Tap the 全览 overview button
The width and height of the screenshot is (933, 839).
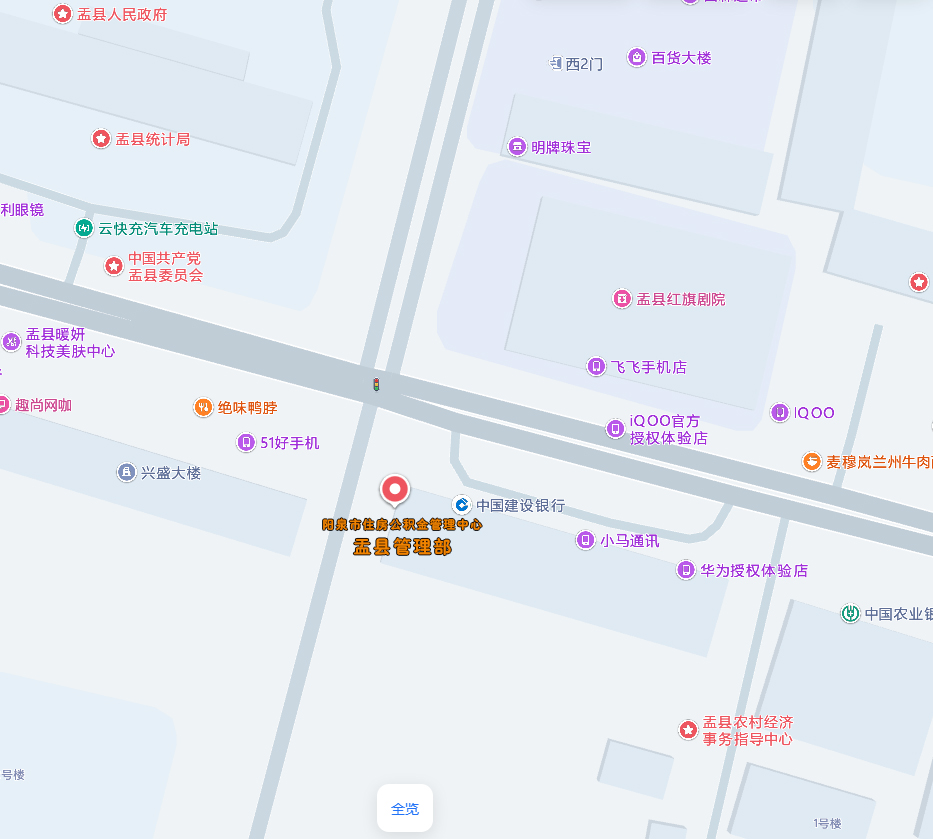[405, 808]
